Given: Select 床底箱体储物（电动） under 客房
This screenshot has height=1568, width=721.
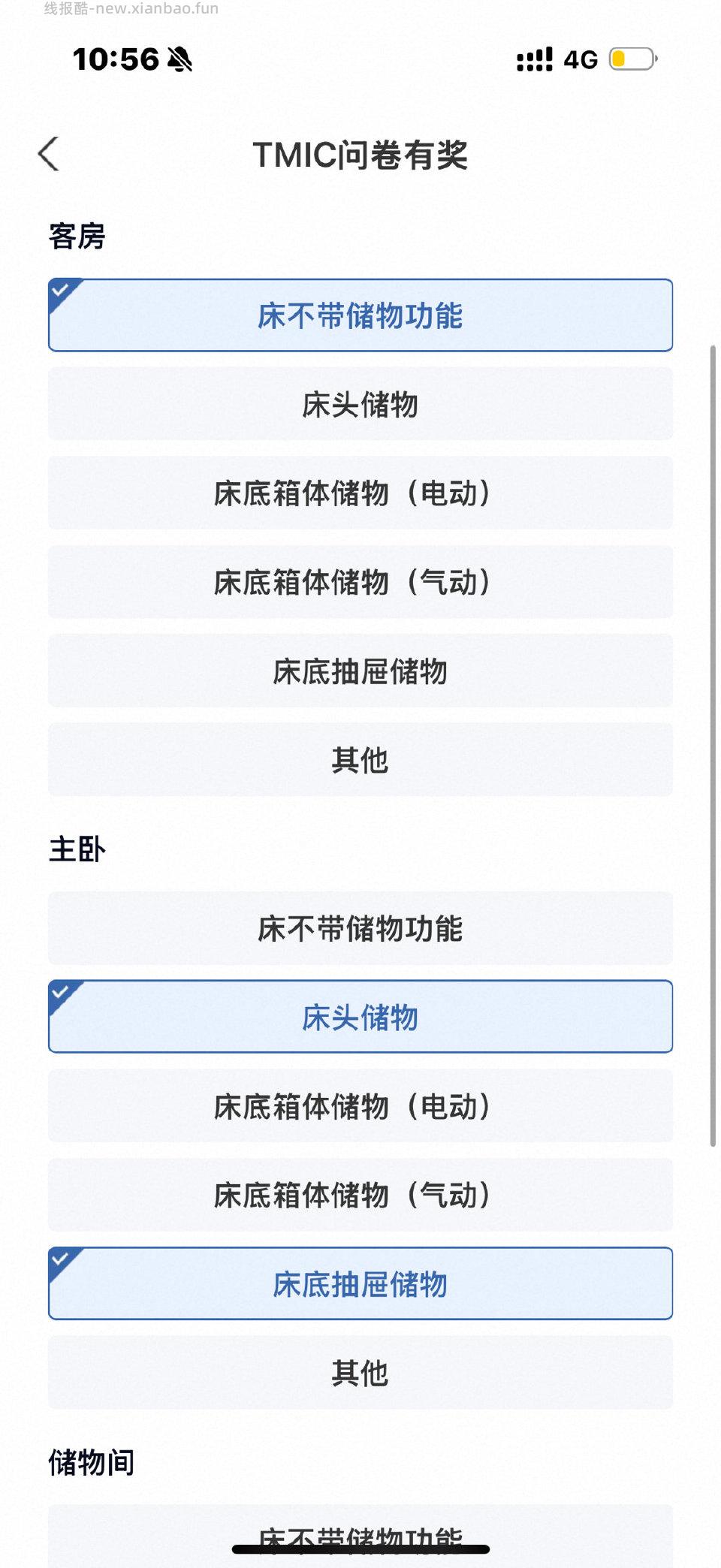Looking at the screenshot, I should 360,493.
